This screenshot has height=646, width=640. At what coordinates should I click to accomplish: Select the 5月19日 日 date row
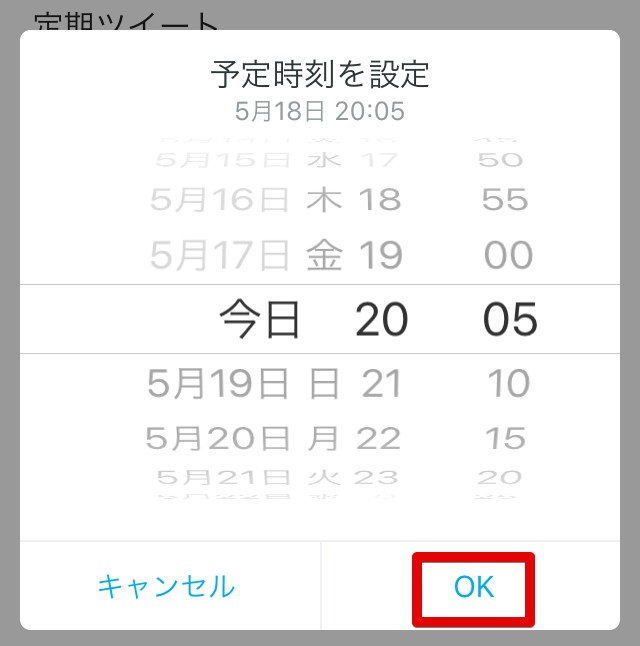(x=244, y=384)
